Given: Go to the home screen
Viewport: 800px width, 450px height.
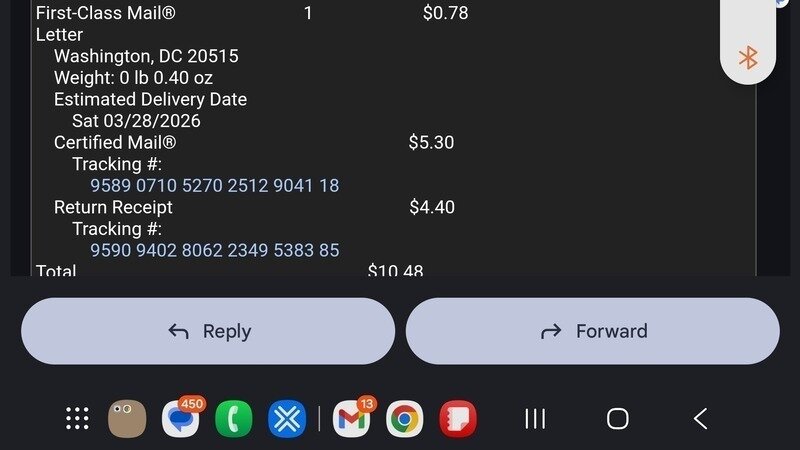Looking at the screenshot, I should [617, 419].
